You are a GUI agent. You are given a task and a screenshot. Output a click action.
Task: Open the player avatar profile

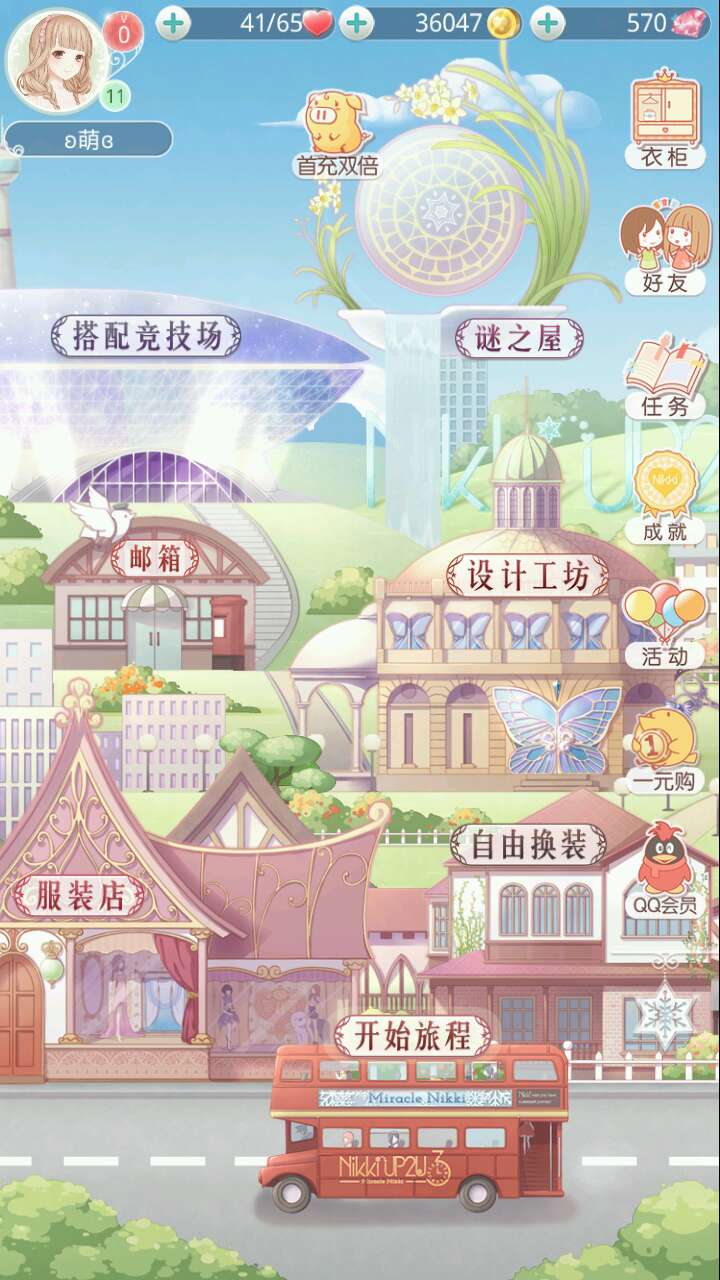(x=56, y=60)
